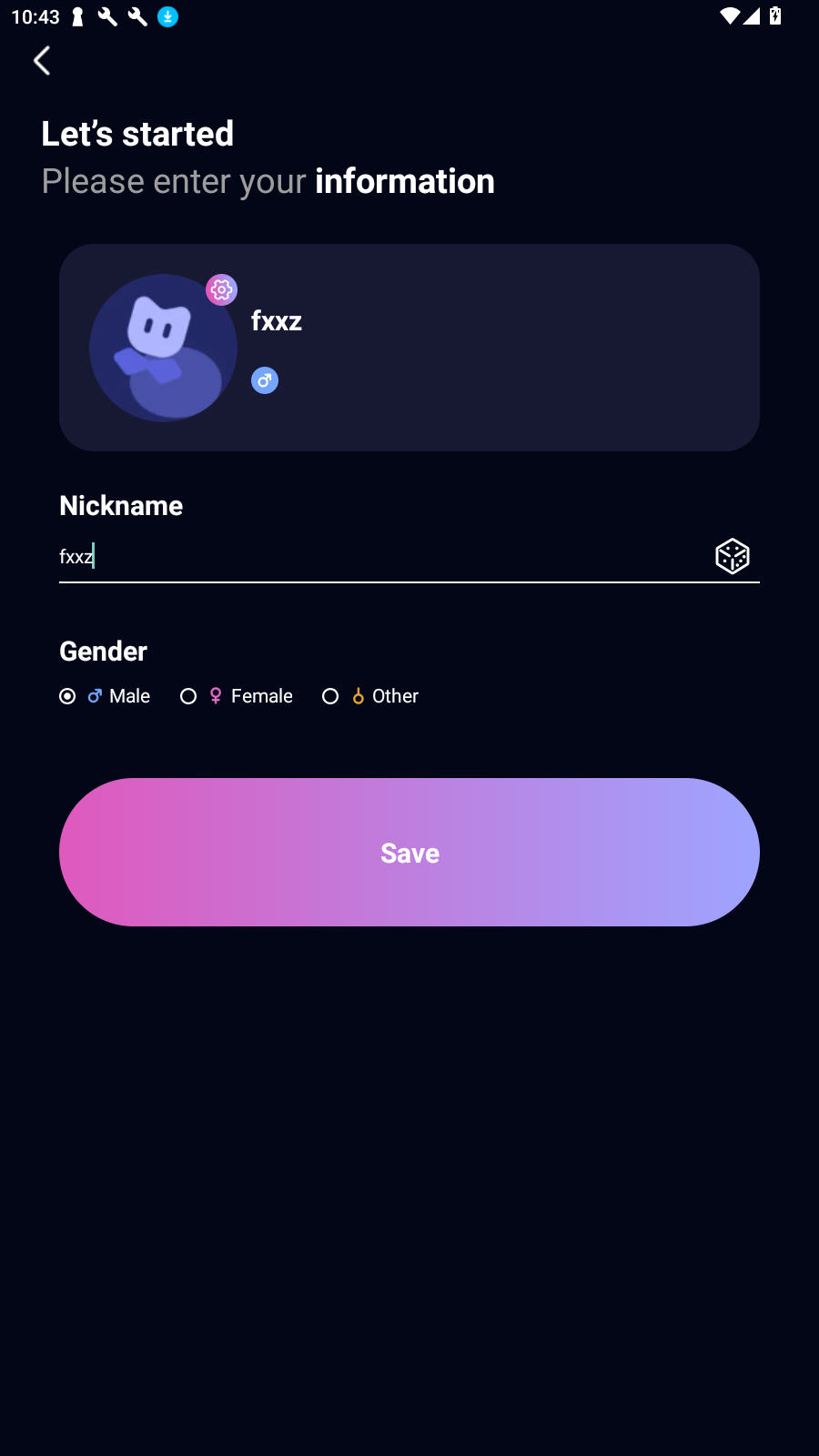Choose Other as gender

(330, 696)
